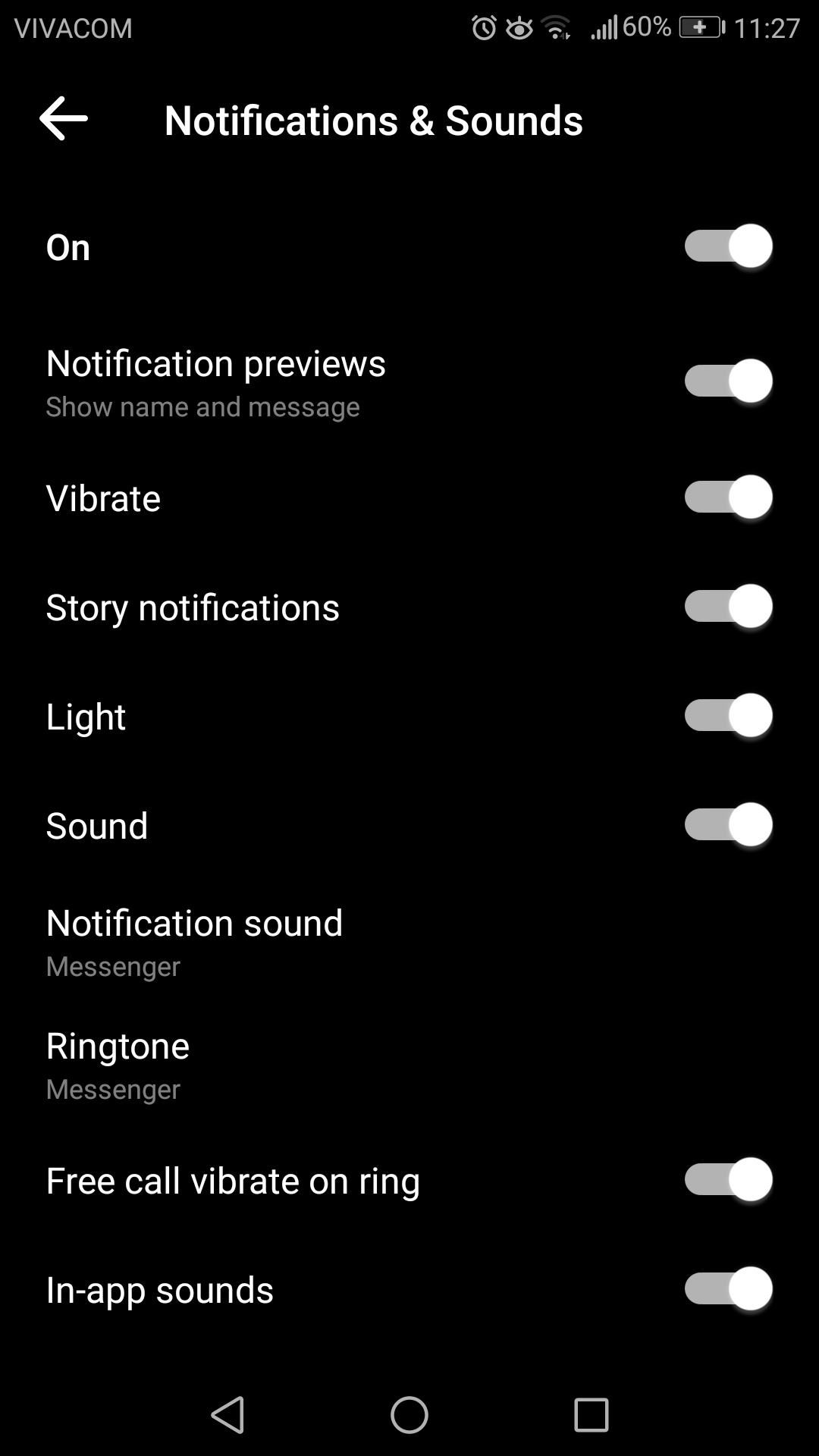Viewport: 819px width, 1456px height.
Task: Toggle the Light setting
Action: [x=728, y=716]
